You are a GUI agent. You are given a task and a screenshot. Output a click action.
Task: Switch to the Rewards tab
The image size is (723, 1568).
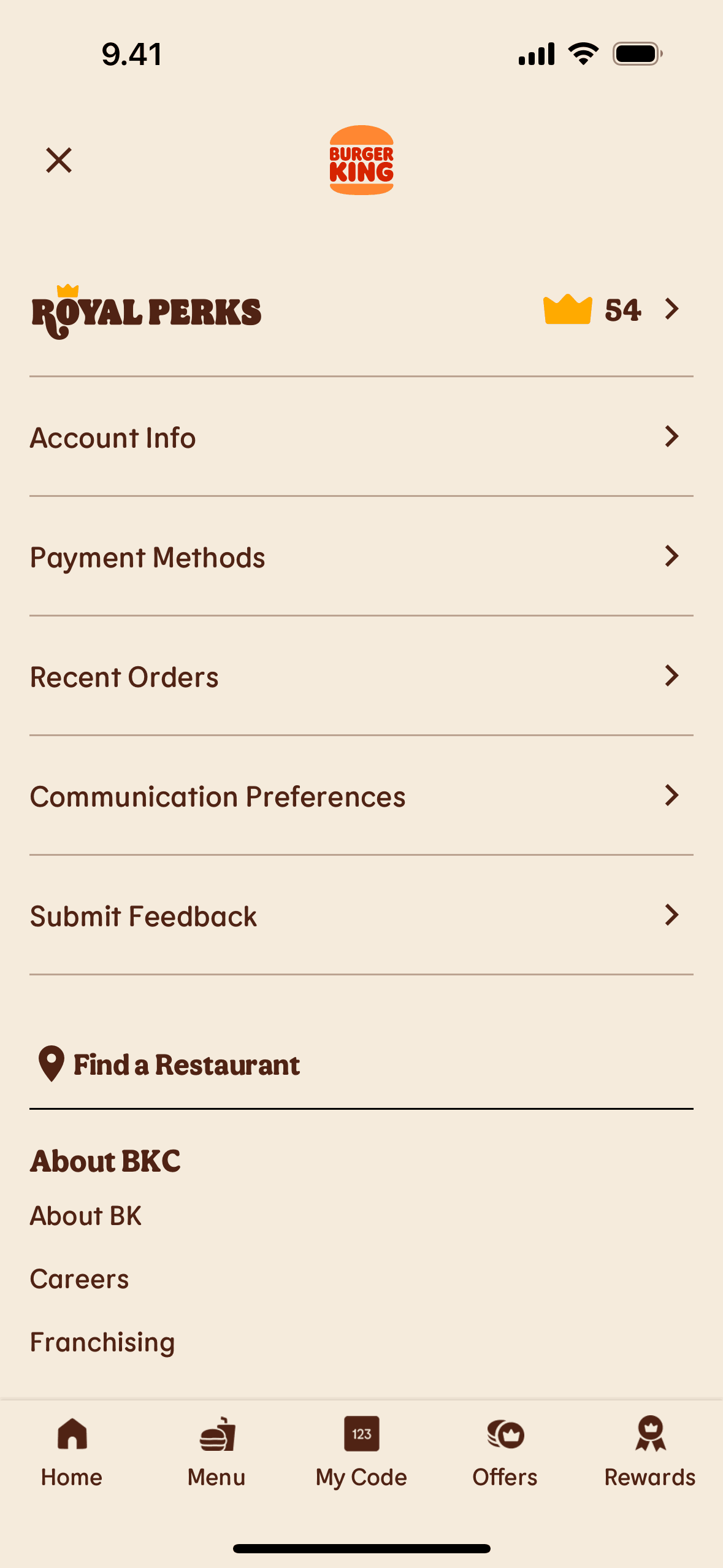[650, 1452]
